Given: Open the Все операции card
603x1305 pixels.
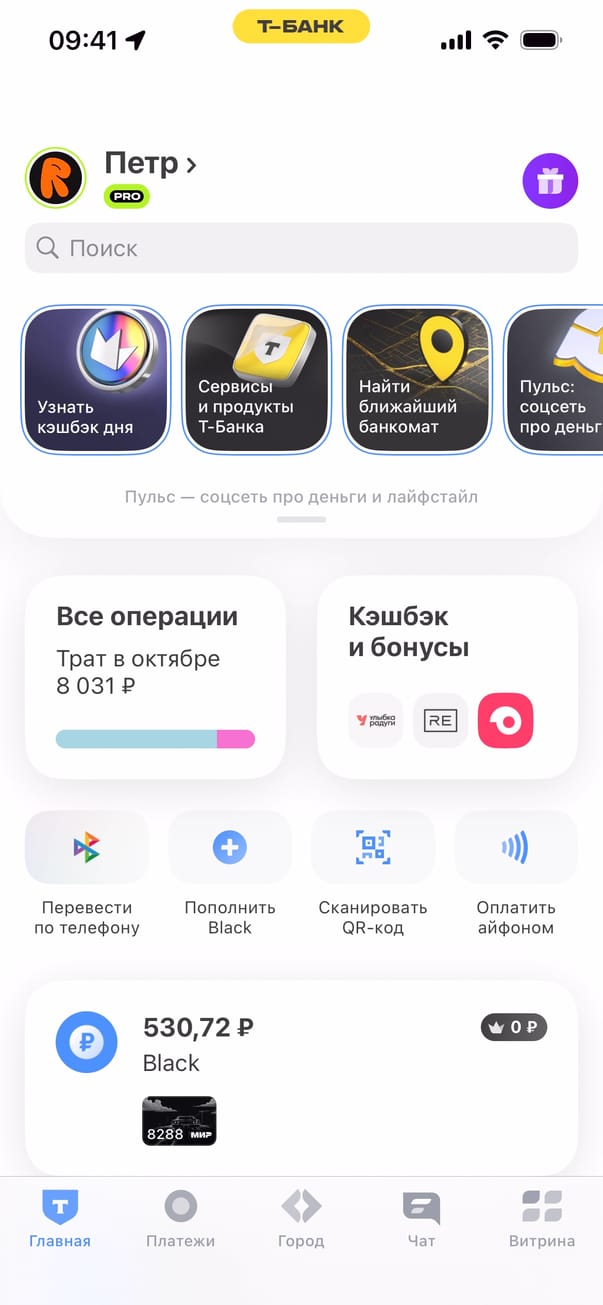Looking at the screenshot, I should click(155, 677).
